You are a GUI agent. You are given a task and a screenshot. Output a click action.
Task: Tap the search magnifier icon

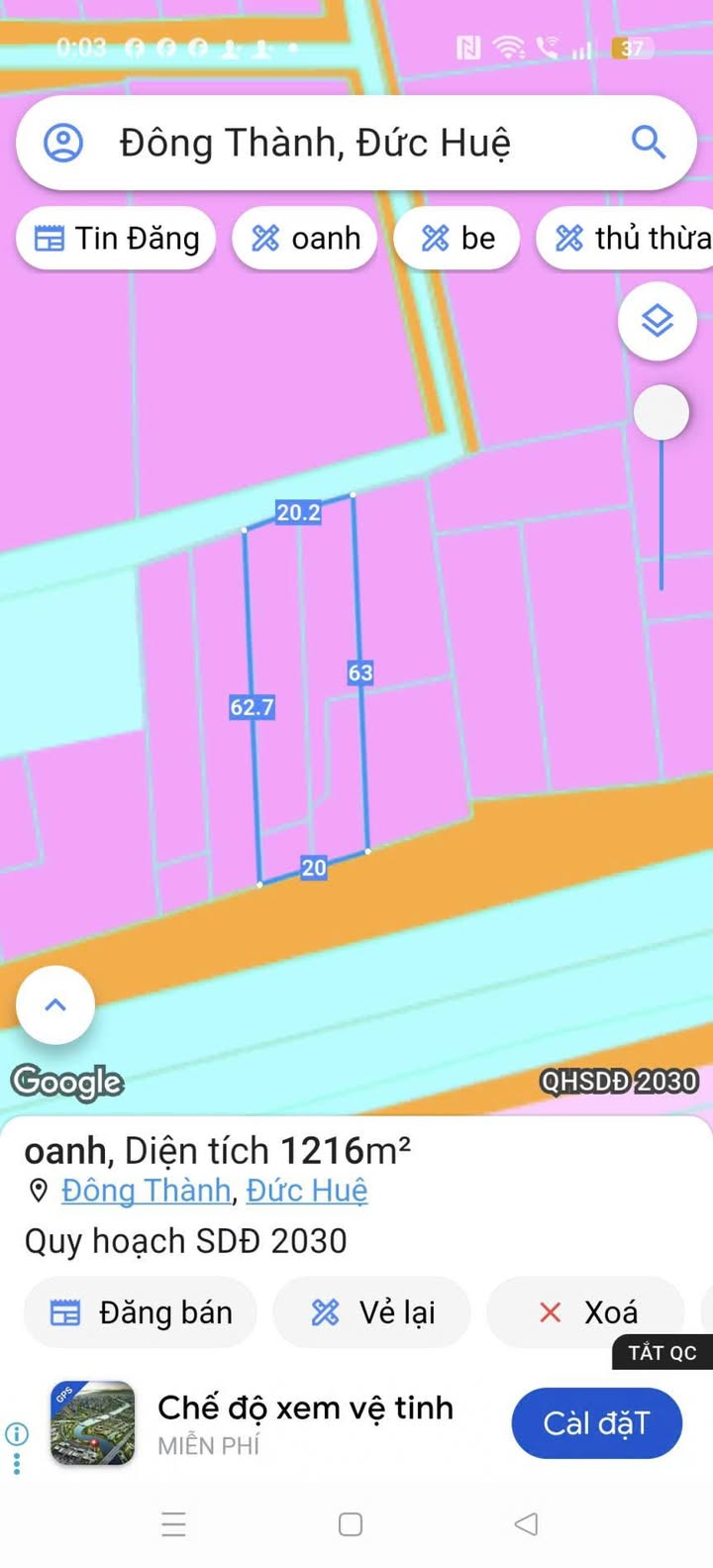pyautogui.click(x=649, y=143)
